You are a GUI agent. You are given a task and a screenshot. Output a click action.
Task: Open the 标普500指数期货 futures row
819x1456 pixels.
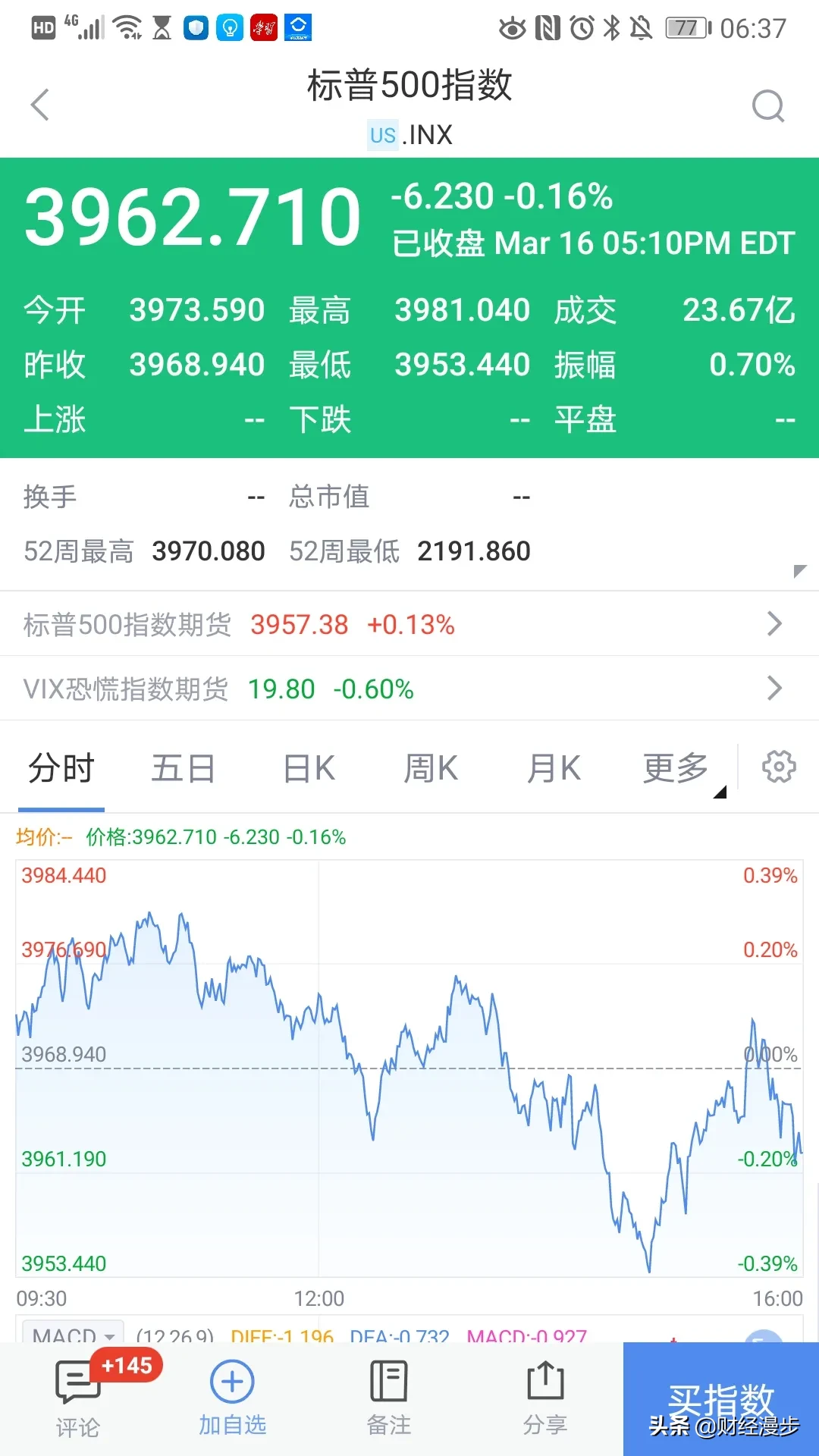(x=409, y=624)
